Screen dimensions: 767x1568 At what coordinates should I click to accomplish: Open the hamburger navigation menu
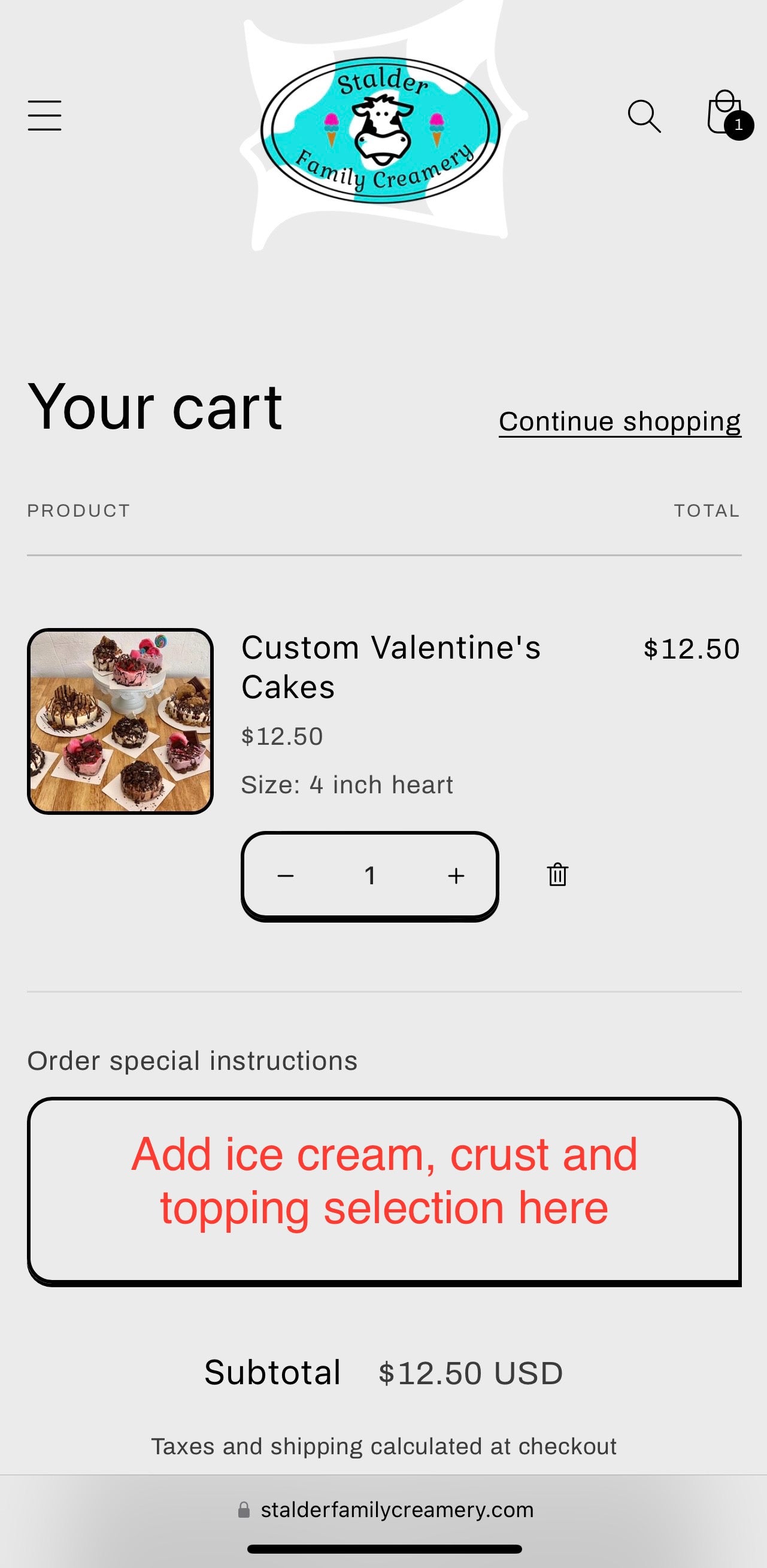point(43,116)
